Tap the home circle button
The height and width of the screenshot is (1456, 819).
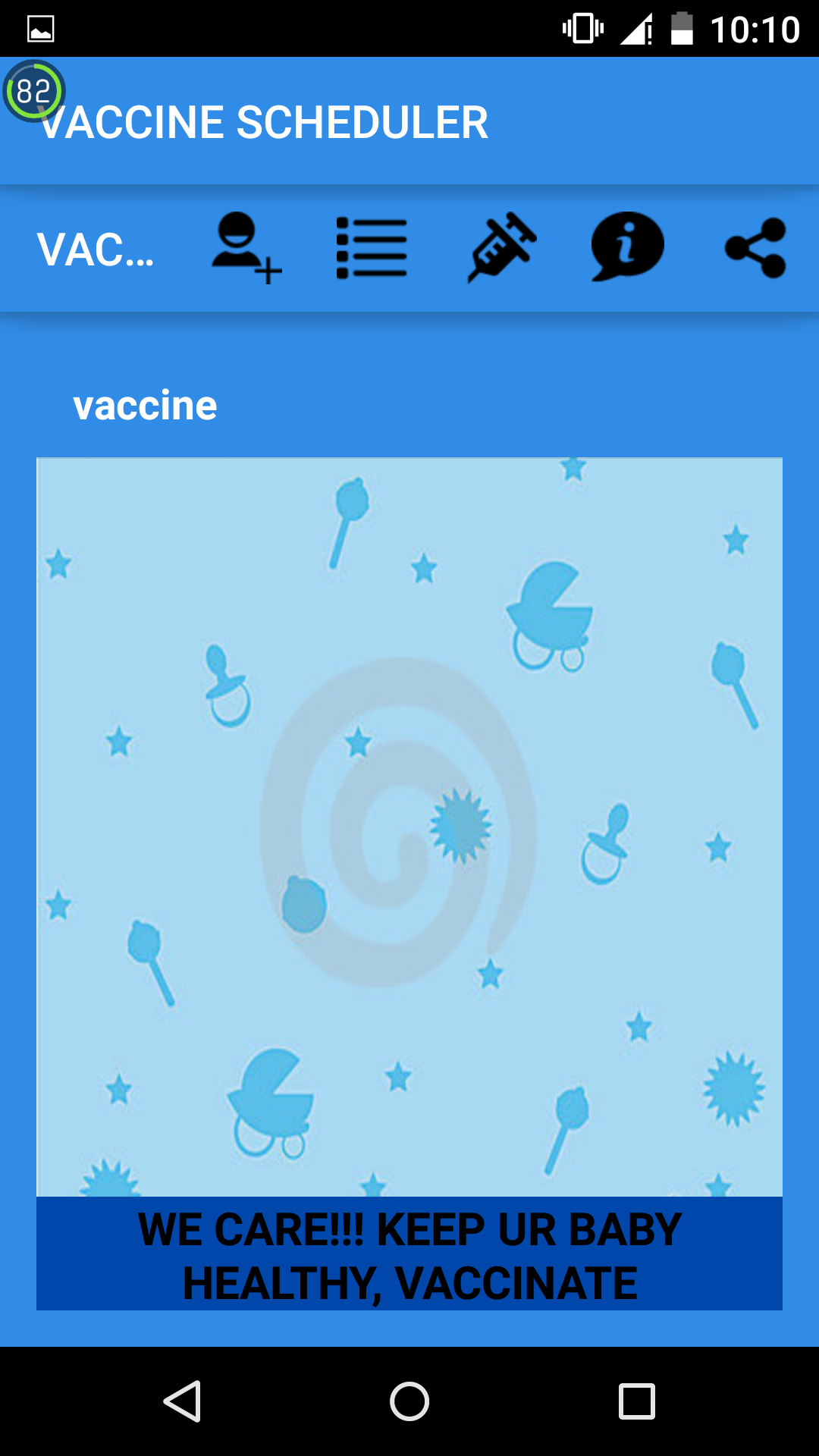409,1399
